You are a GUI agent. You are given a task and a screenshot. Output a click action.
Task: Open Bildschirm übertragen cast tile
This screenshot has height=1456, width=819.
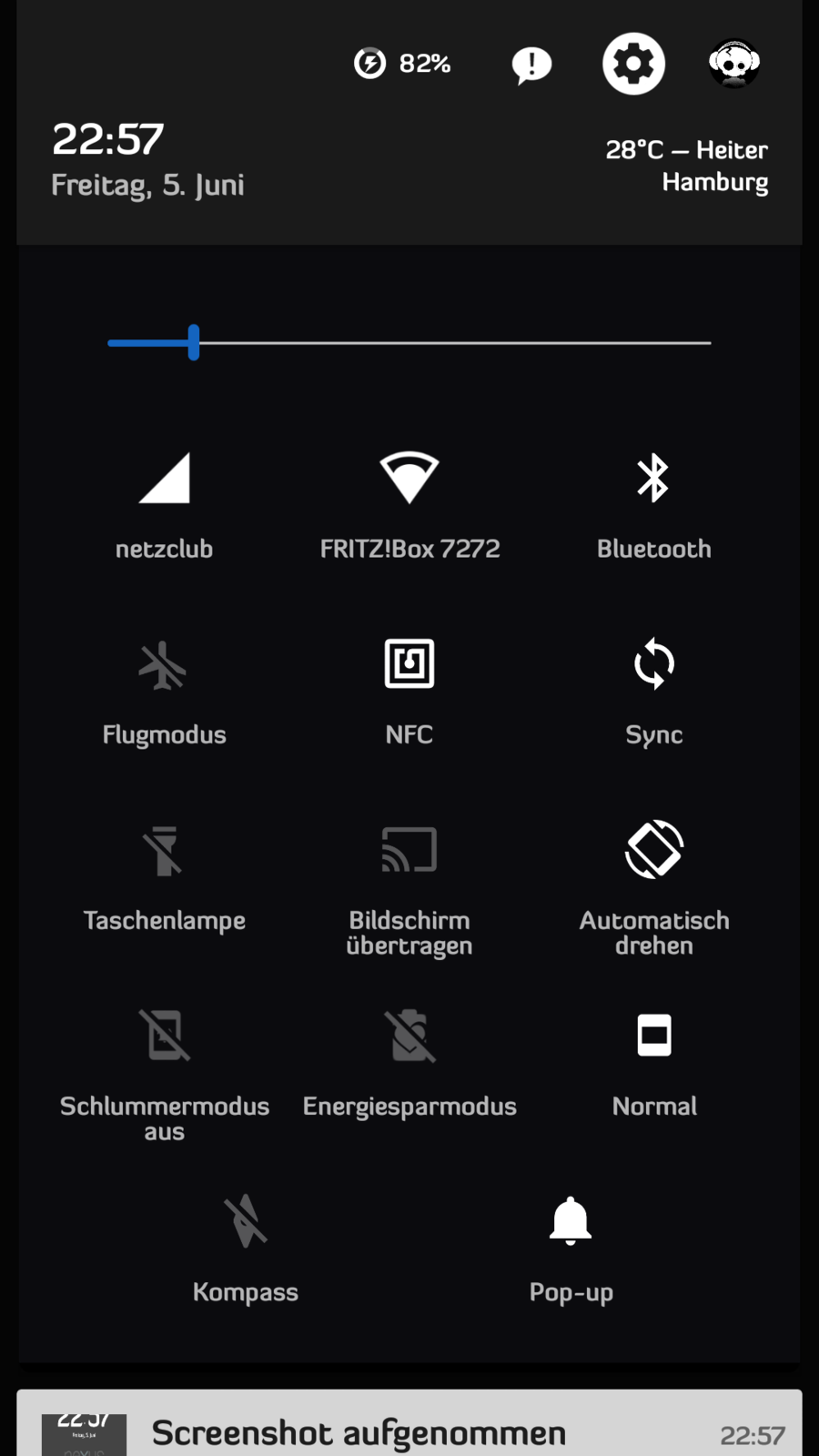tap(409, 850)
